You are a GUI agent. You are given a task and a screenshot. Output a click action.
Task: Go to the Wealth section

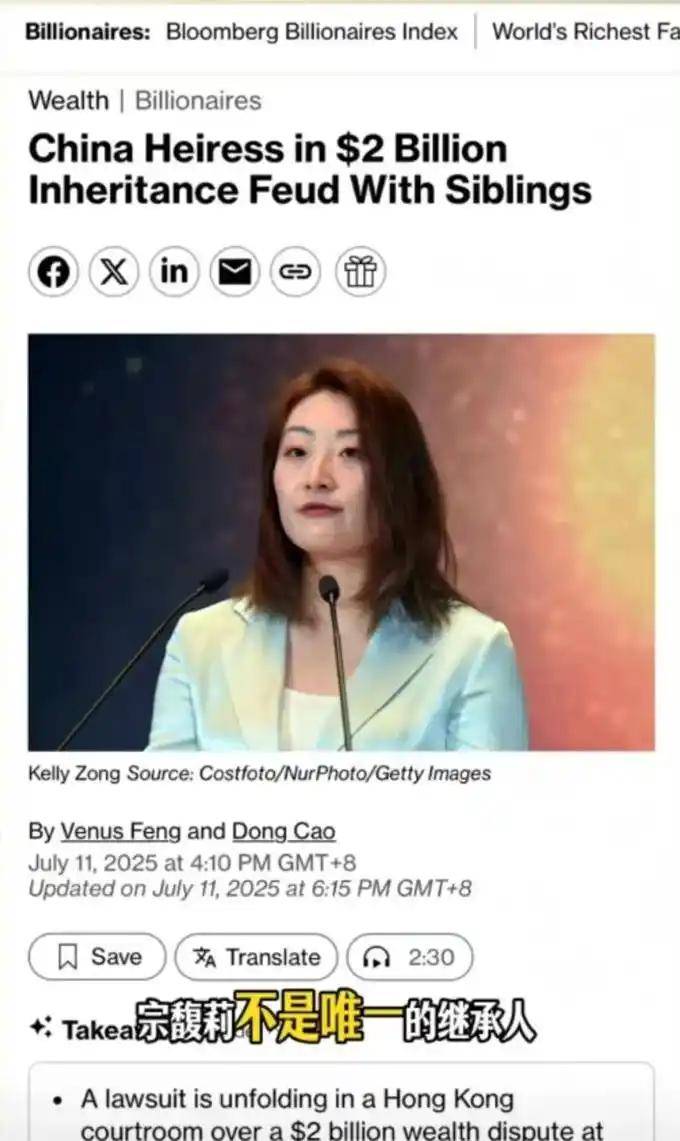tap(68, 100)
